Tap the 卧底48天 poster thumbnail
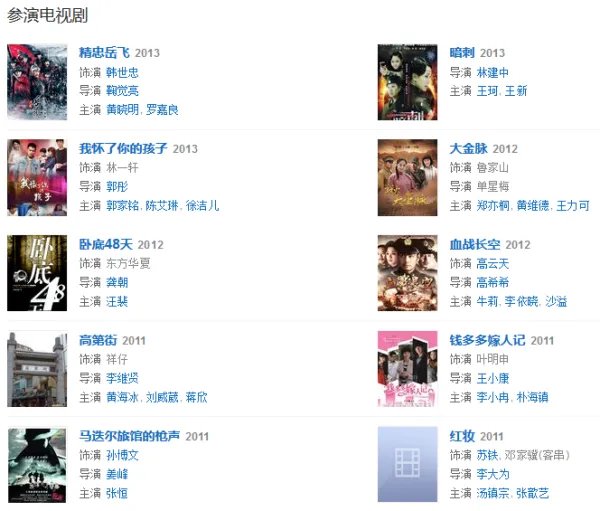 [x=37, y=268]
